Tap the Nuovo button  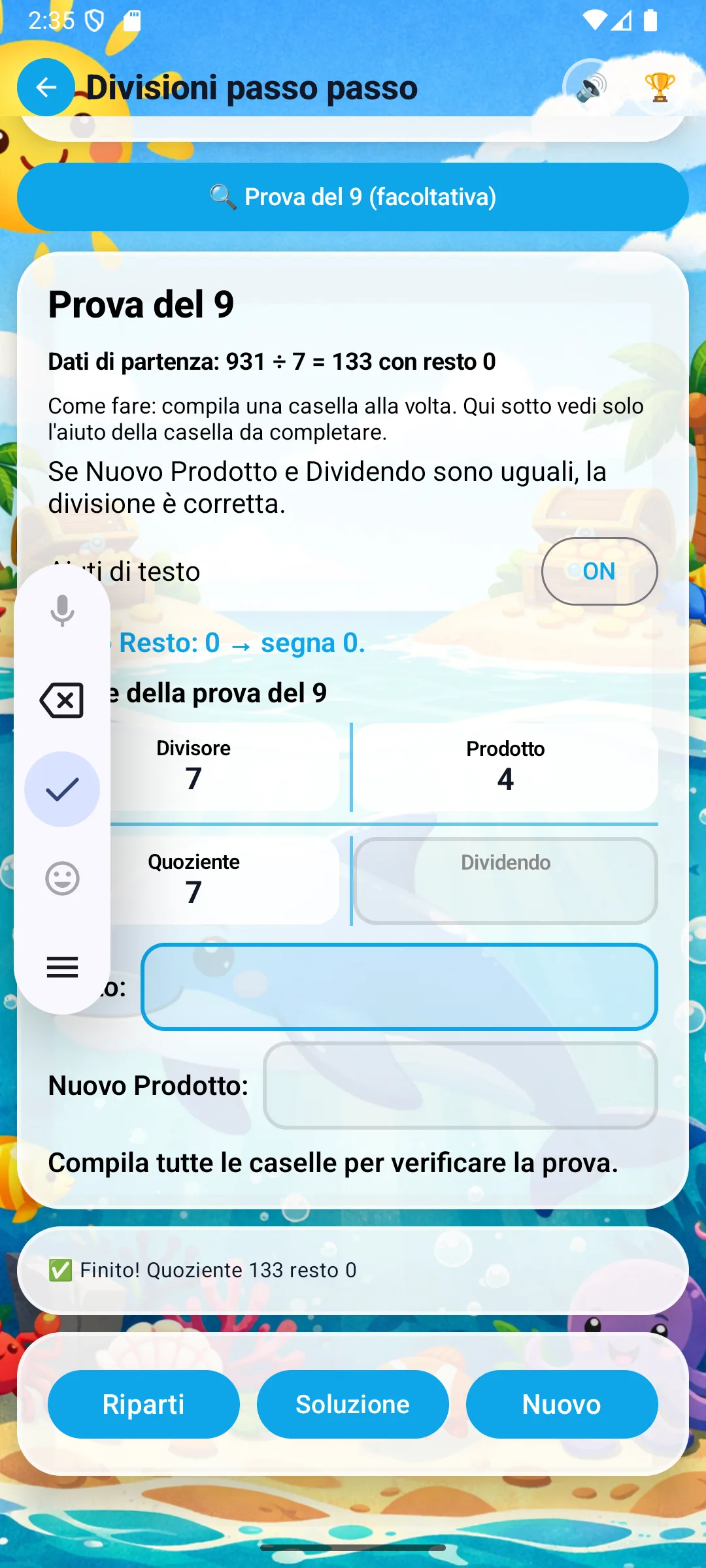click(562, 1403)
